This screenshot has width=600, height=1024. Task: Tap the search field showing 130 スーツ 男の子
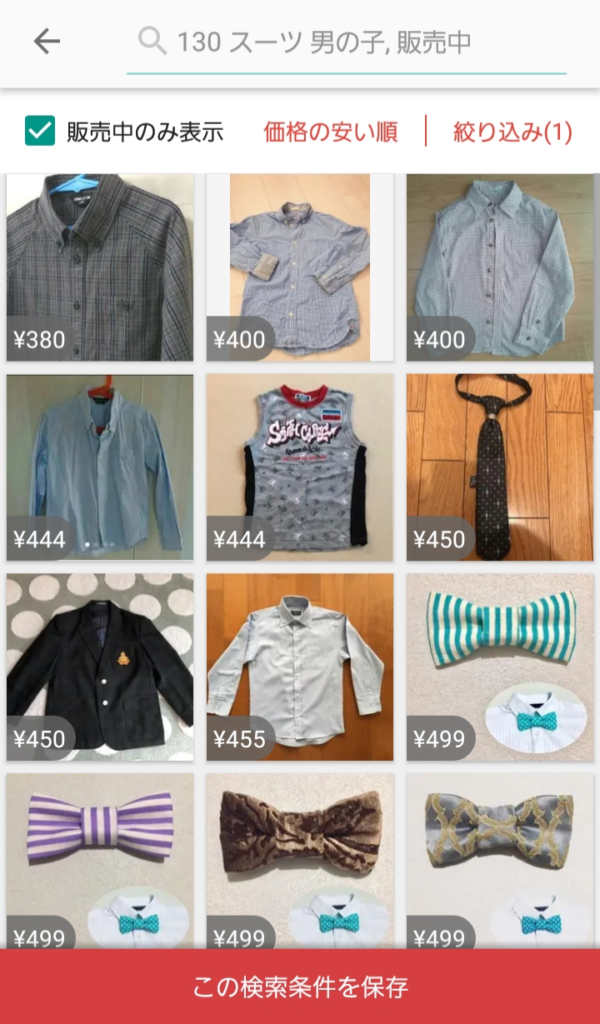(345, 42)
